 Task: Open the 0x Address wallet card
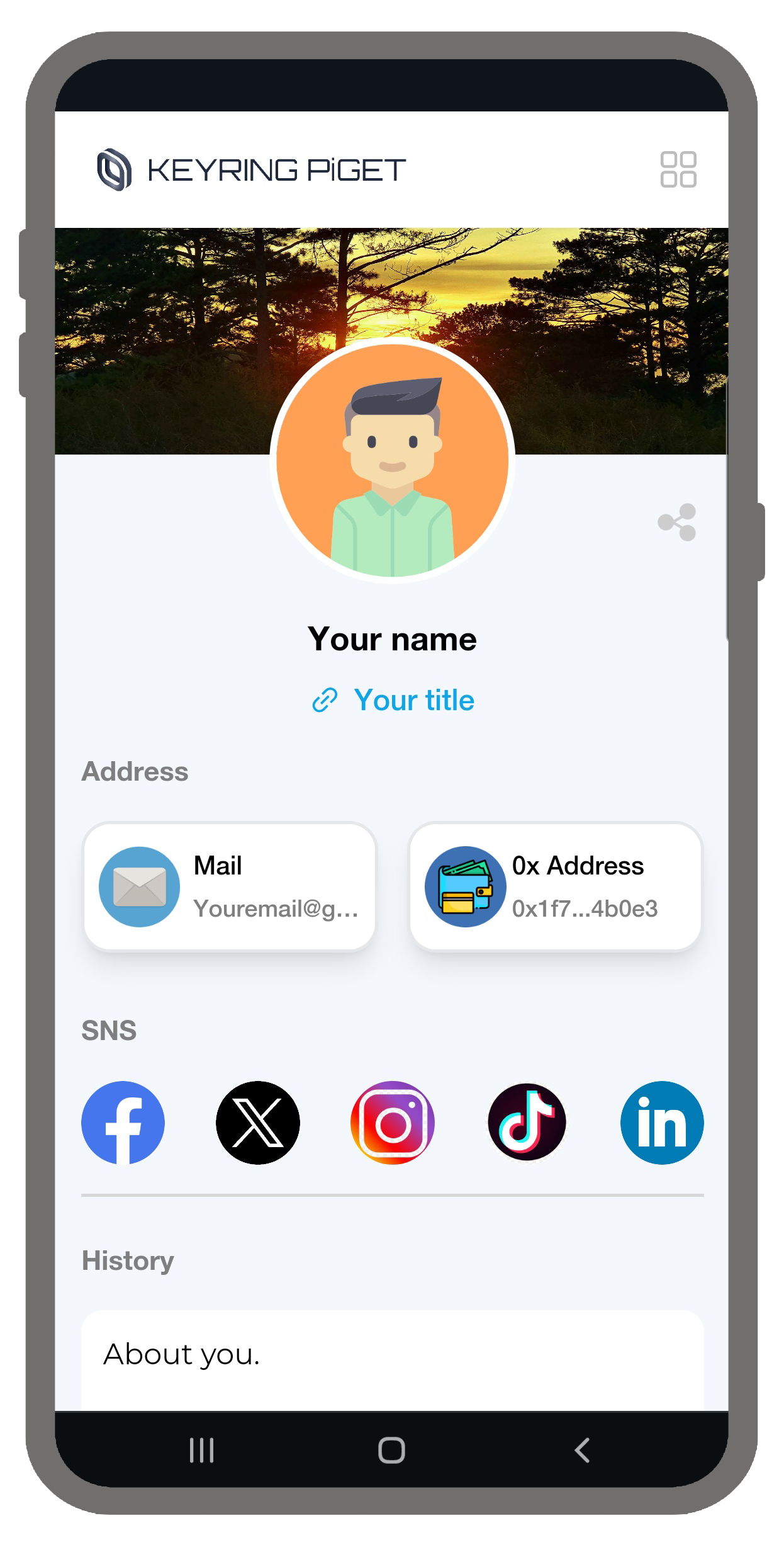click(555, 886)
